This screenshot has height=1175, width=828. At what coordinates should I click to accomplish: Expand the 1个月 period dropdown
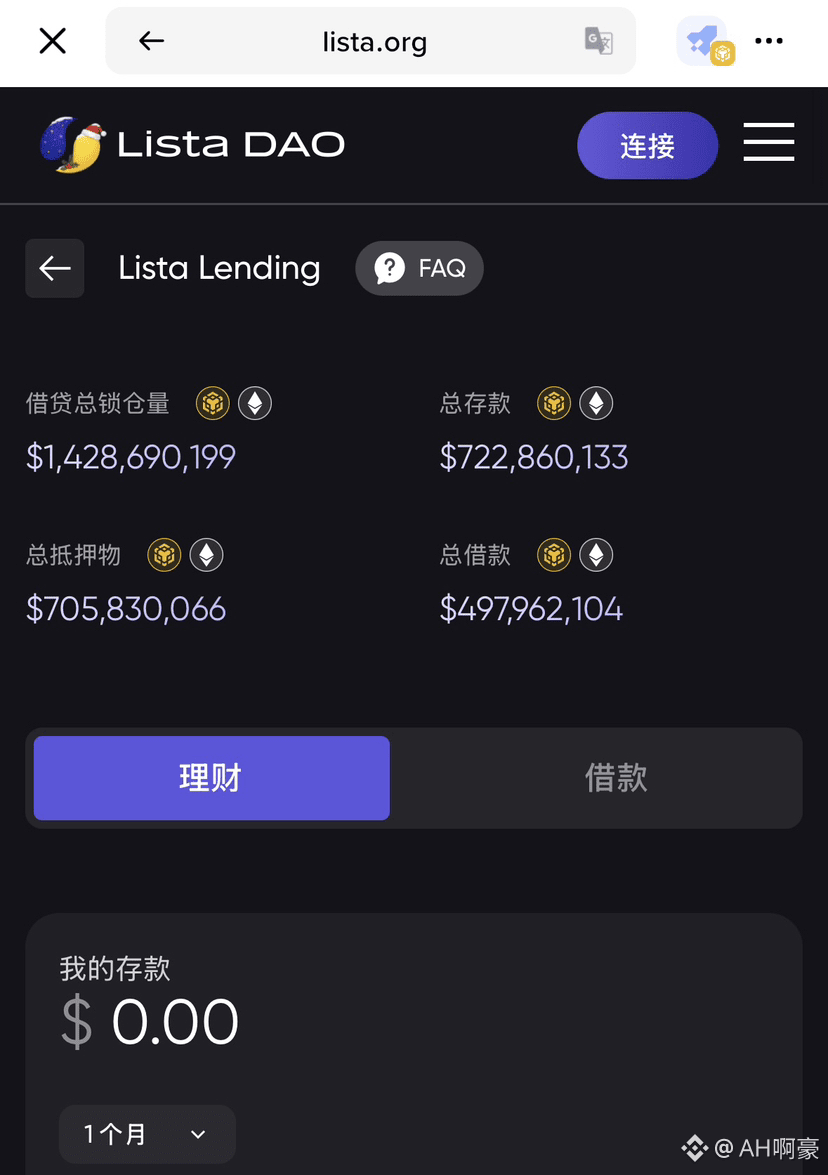147,1134
